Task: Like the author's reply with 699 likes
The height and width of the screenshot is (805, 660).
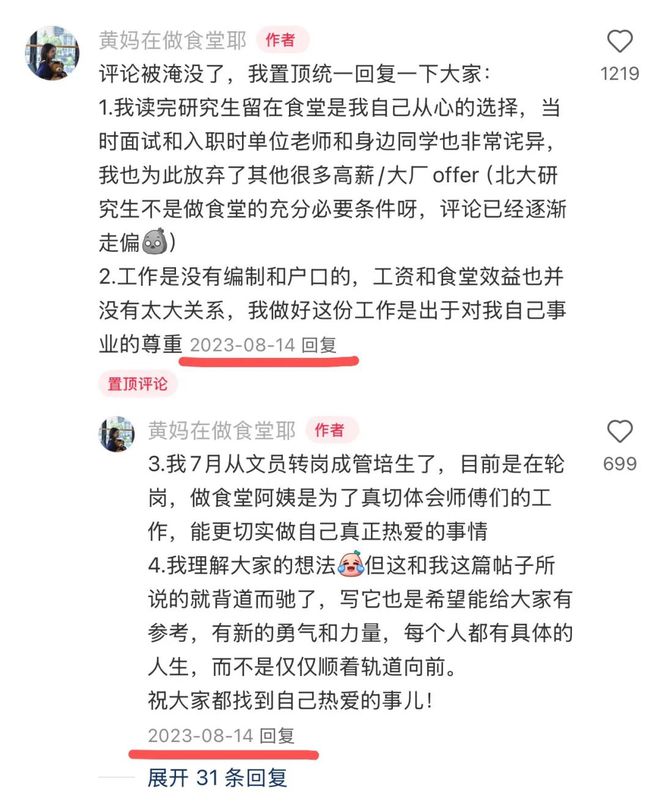Action: 620,432
